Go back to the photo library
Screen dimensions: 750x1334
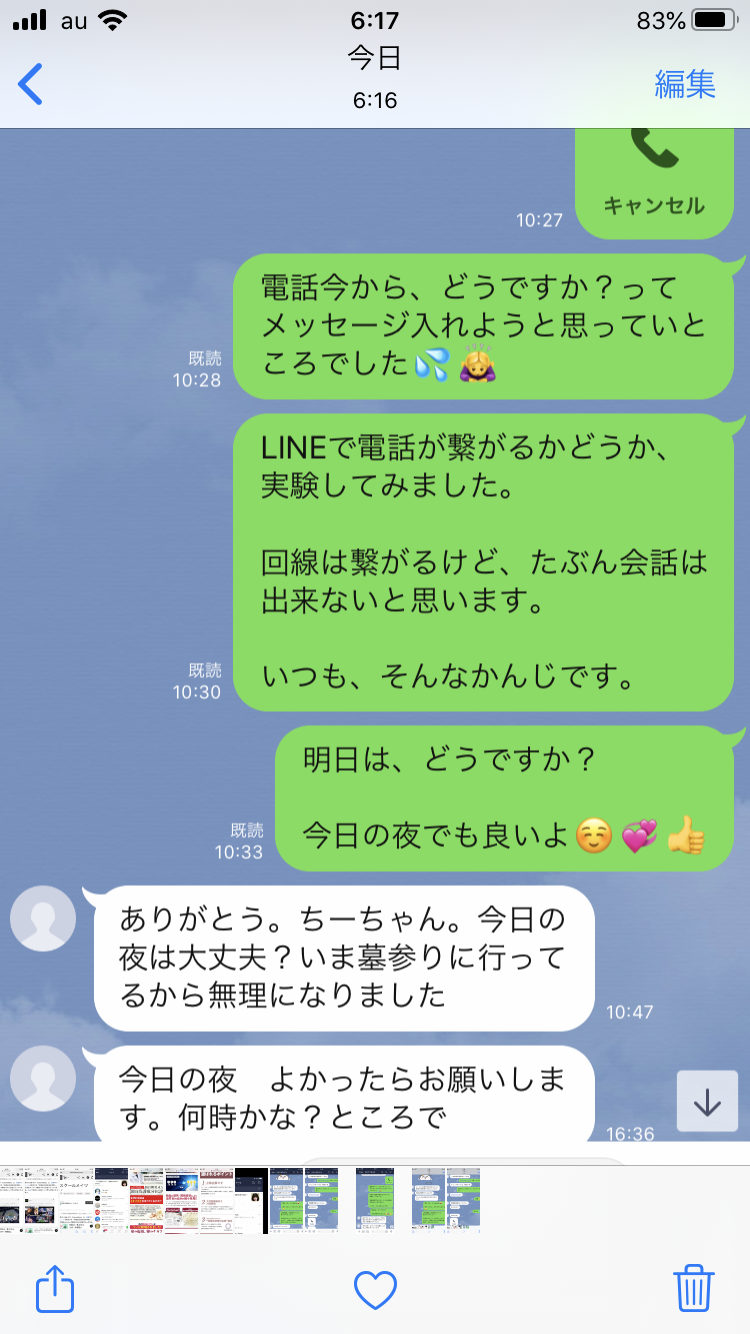(32, 85)
